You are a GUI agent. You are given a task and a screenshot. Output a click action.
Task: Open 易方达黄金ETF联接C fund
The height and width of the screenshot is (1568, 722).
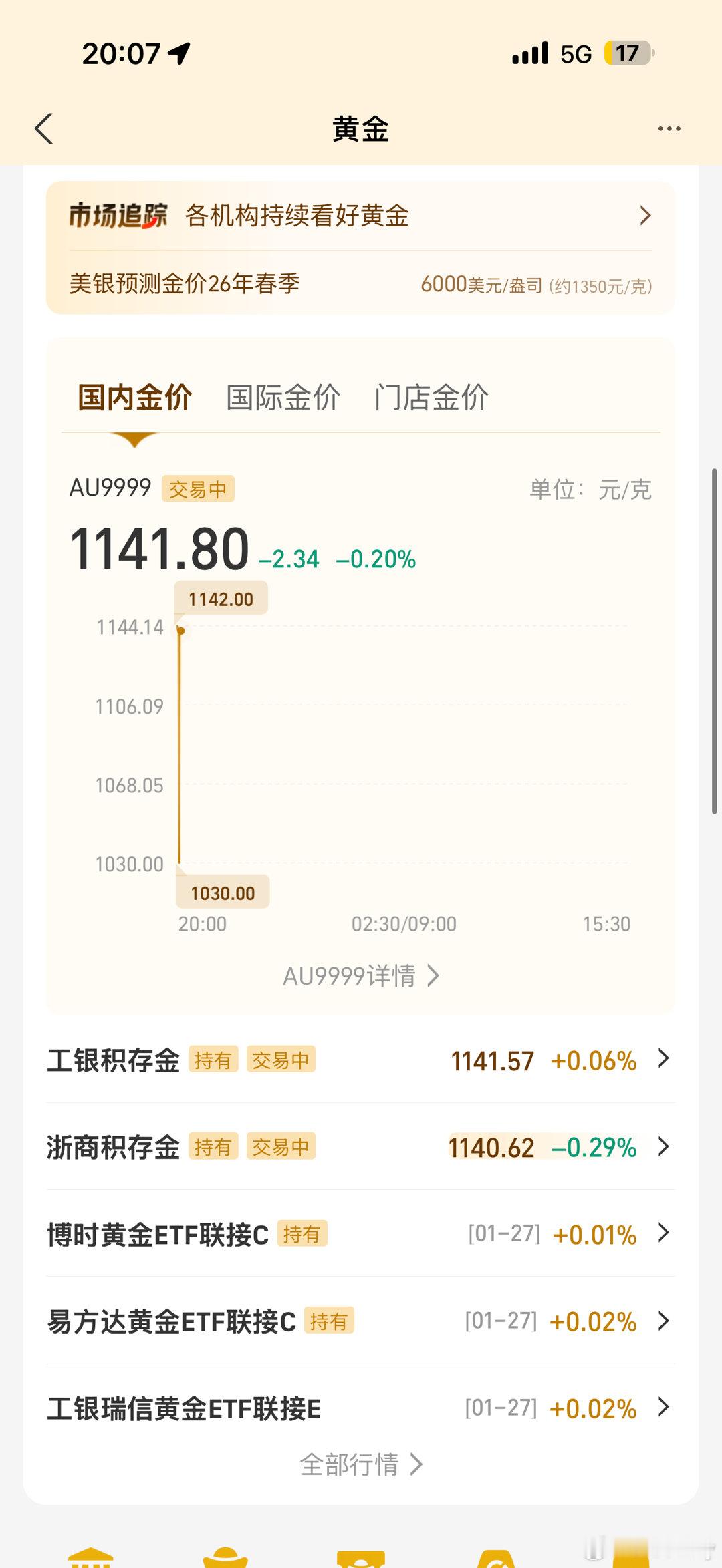(360, 1321)
